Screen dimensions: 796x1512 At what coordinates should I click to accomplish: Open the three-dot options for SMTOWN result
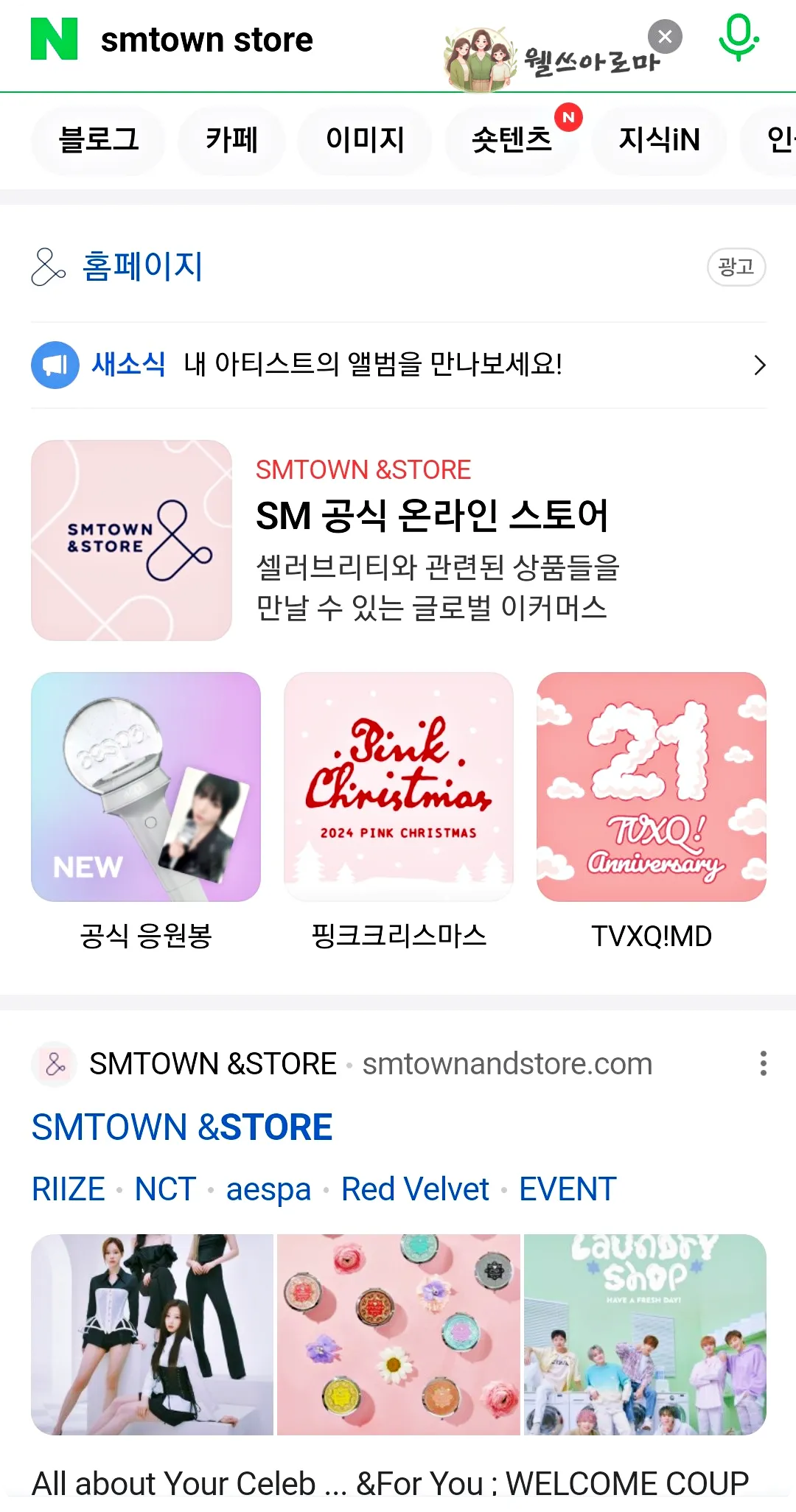(x=763, y=1064)
